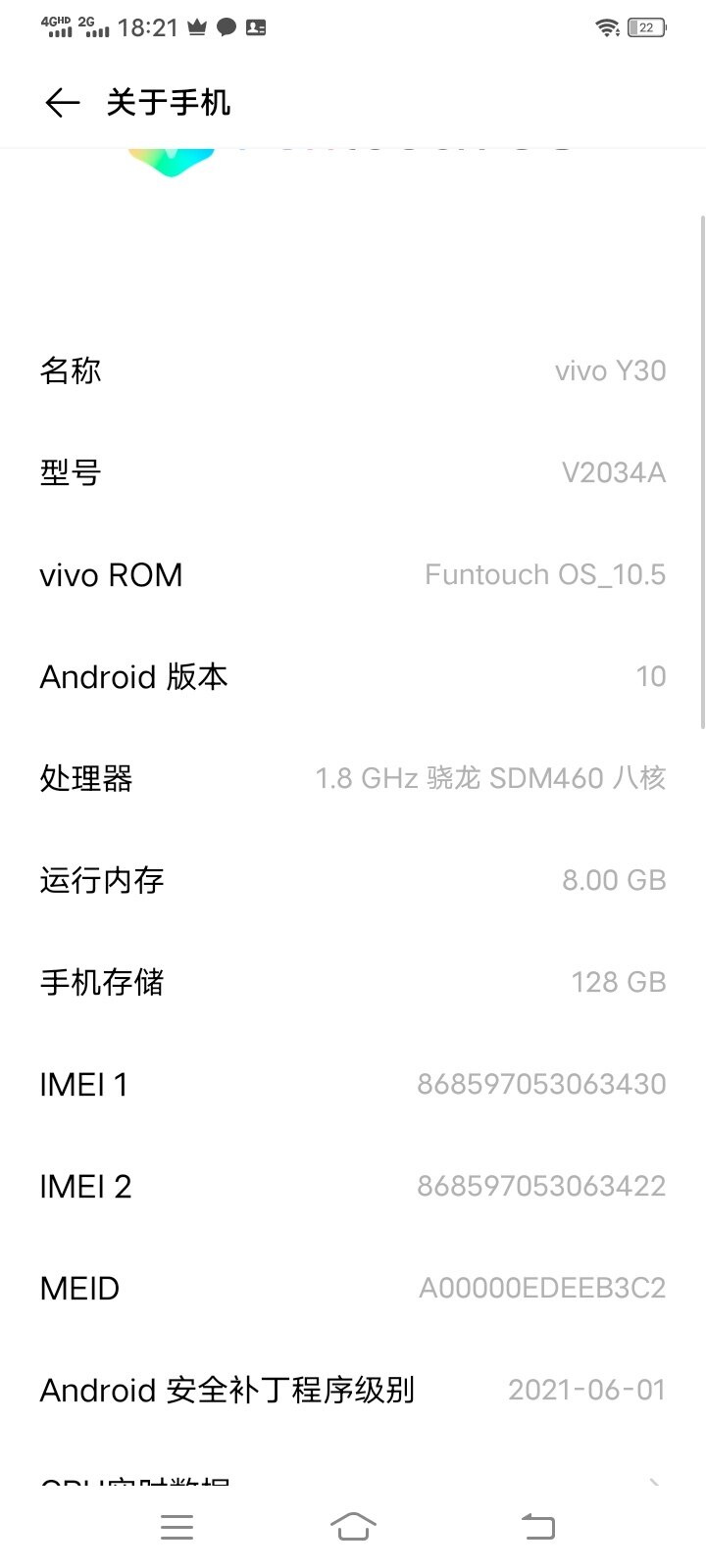Screen dimensions: 706x1568
Task: Tap the home button in navigation bar
Action: [x=353, y=1526]
